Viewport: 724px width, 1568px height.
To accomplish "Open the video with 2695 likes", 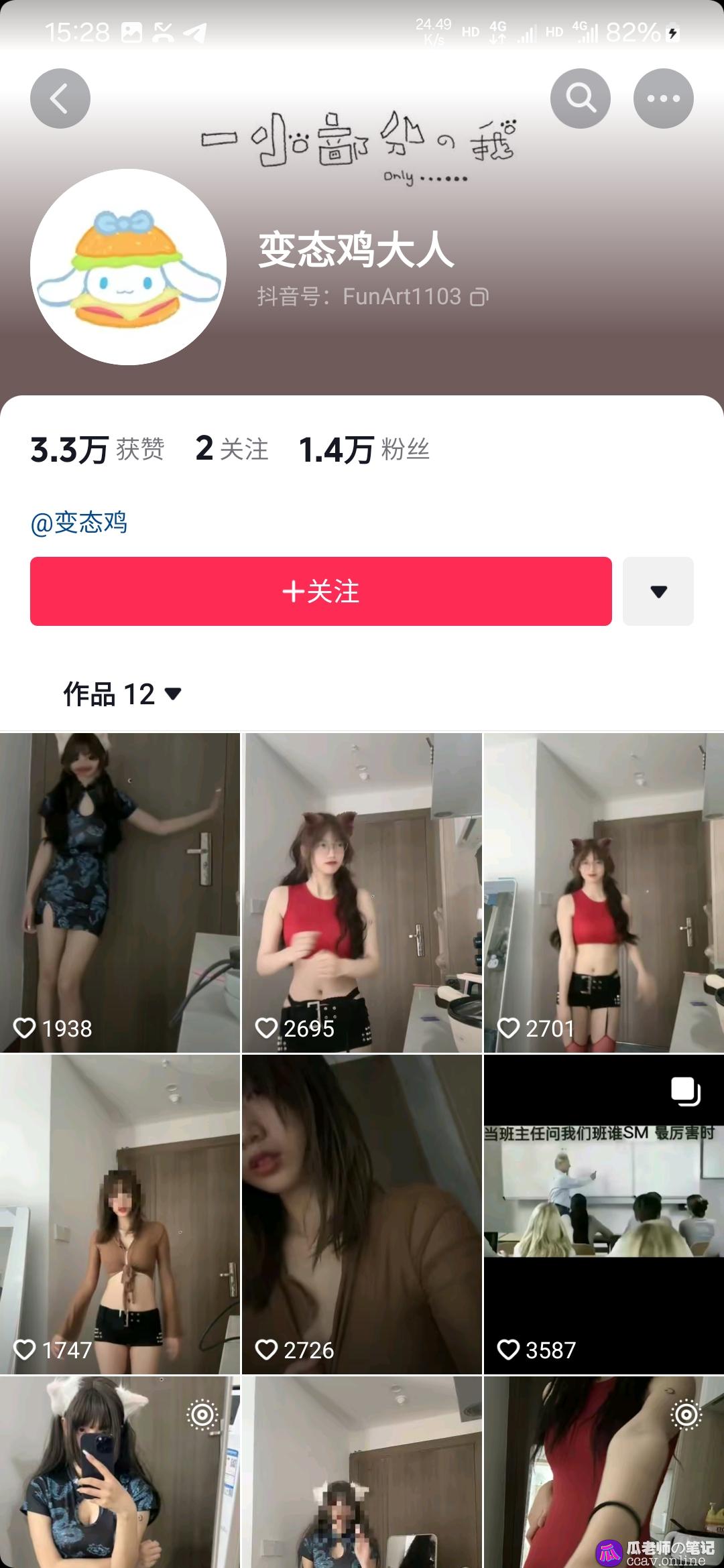I will coord(361,891).
